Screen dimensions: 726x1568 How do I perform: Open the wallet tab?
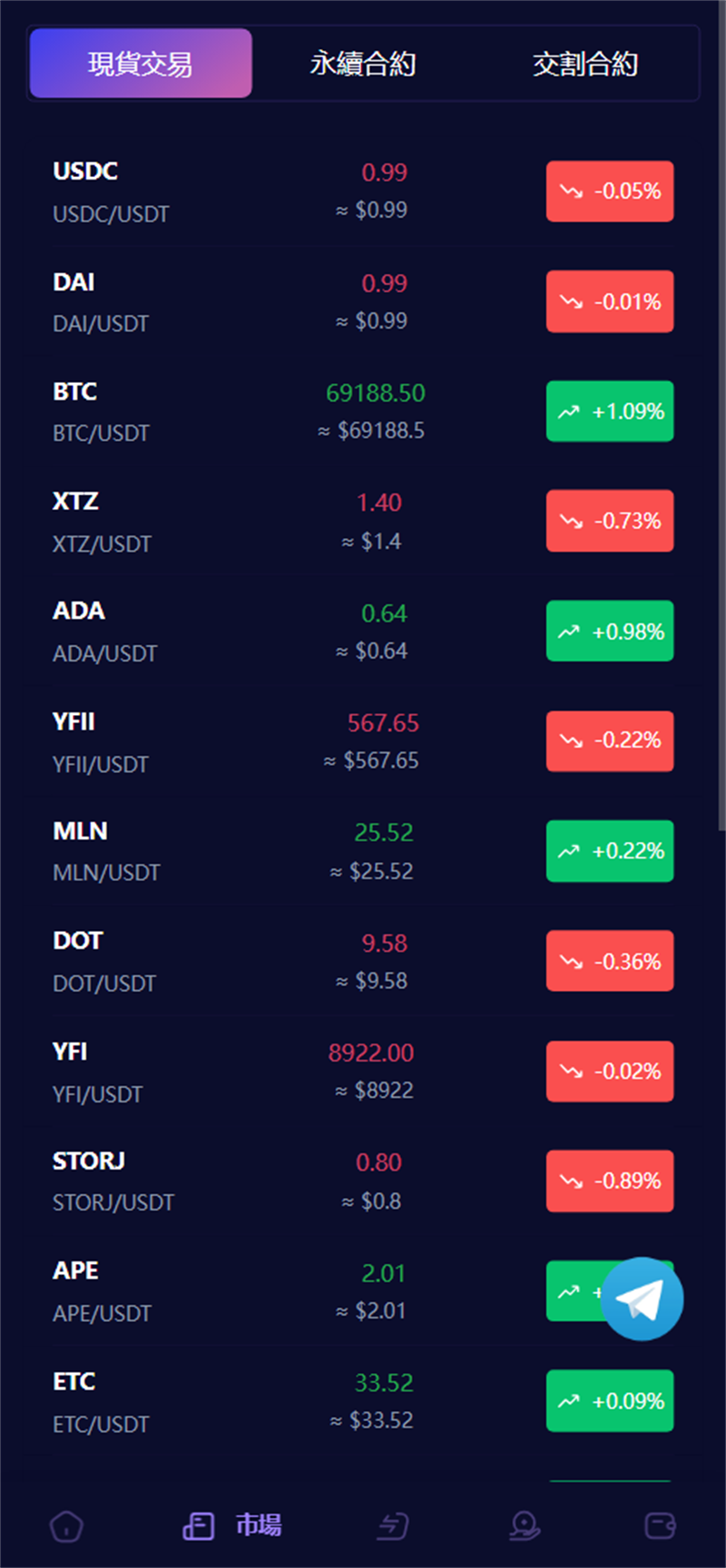[x=660, y=1525]
